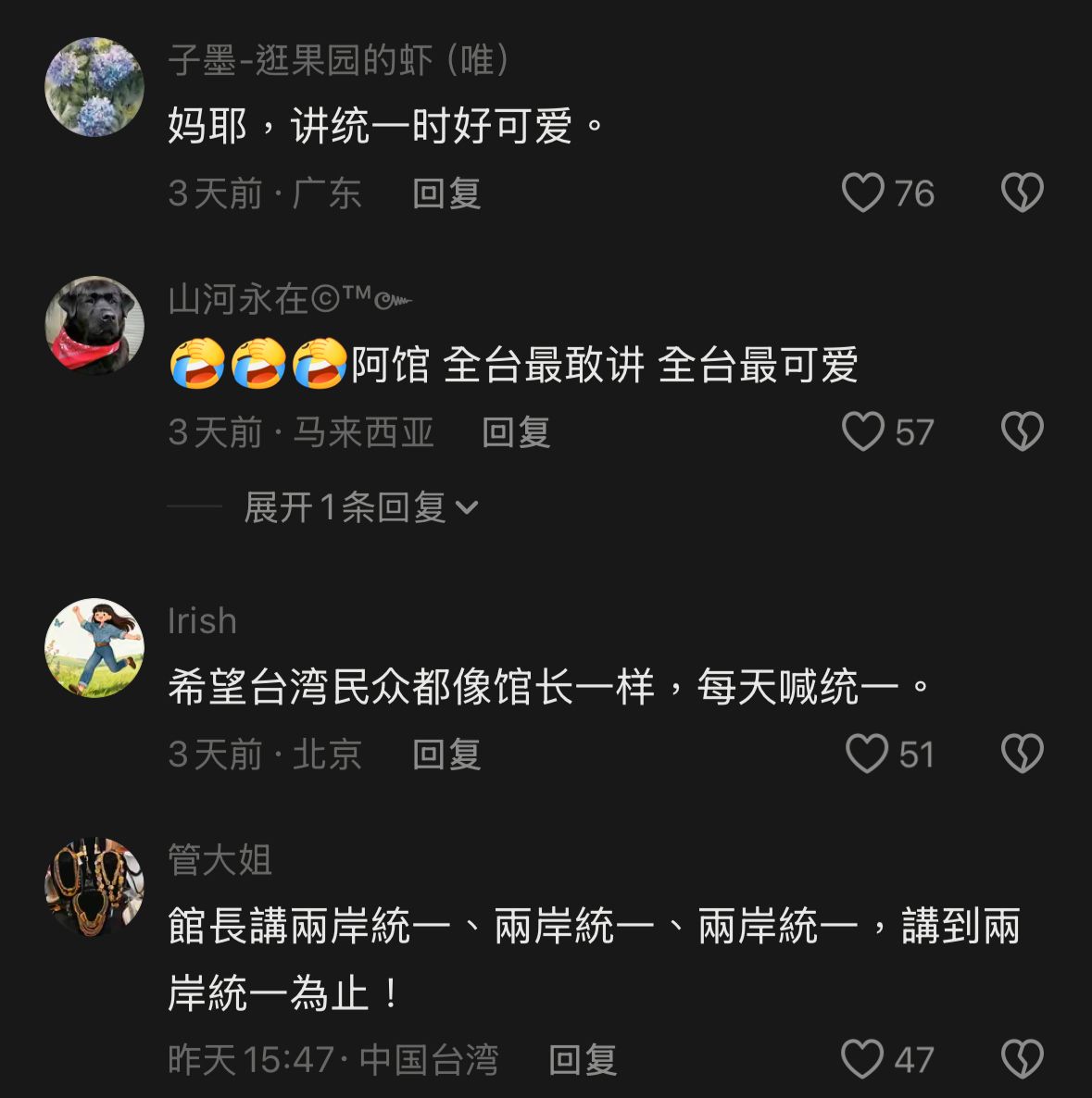Reply to 管大姐's comment
This screenshot has height=1098, width=1092.
pos(583,1060)
